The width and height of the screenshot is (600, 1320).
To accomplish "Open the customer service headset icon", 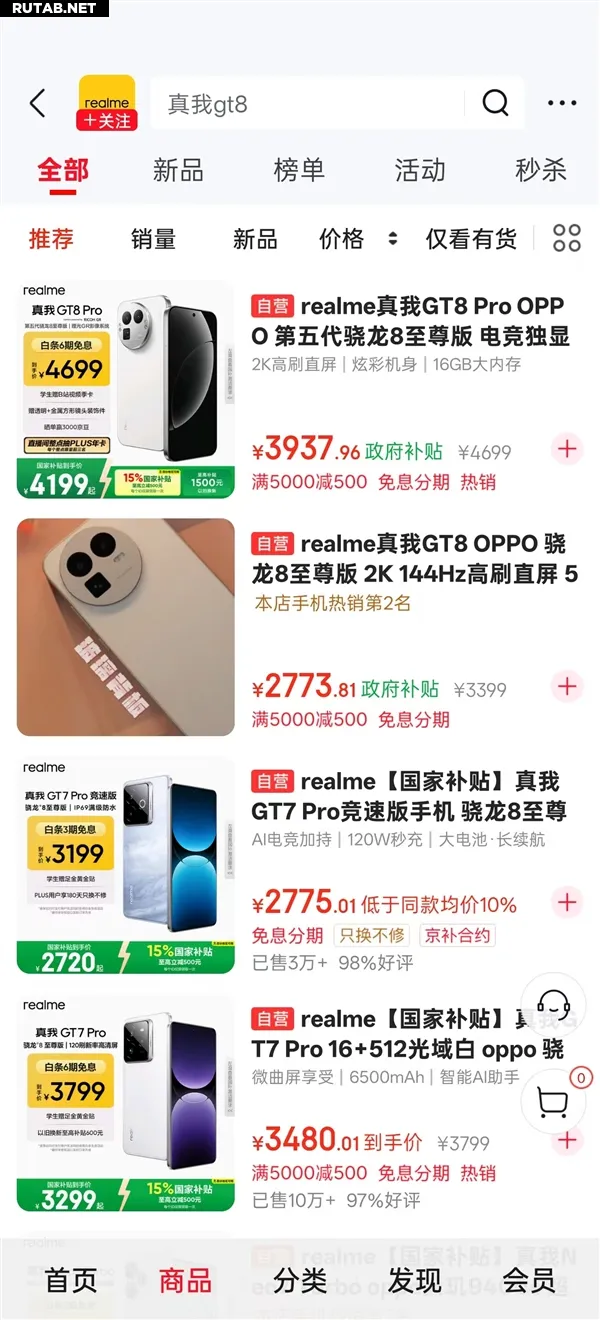I will (553, 1005).
